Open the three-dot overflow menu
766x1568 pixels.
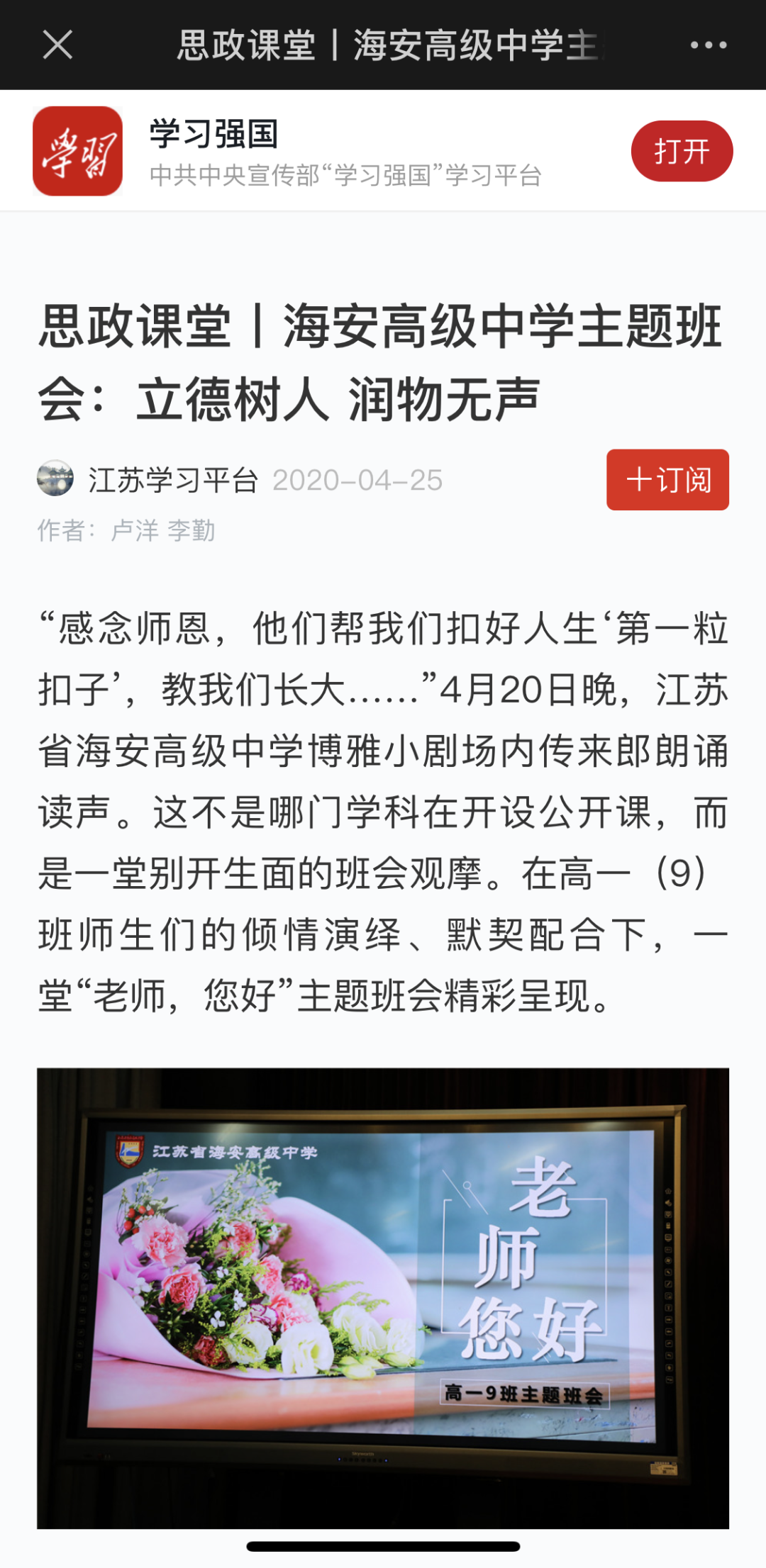point(708,45)
